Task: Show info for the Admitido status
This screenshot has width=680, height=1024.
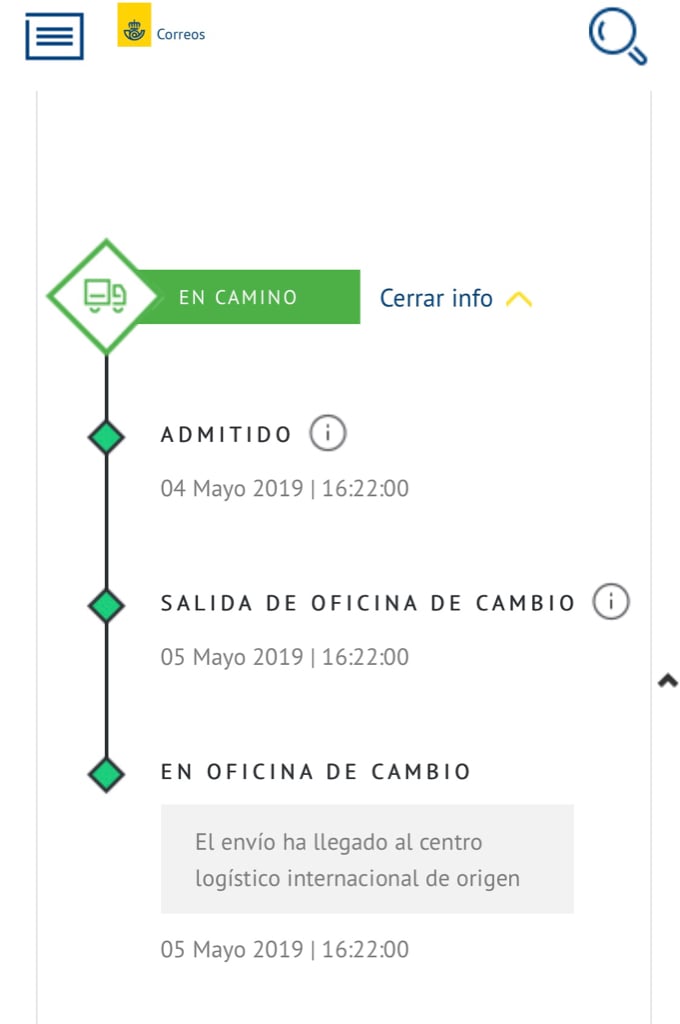Action: [x=327, y=433]
